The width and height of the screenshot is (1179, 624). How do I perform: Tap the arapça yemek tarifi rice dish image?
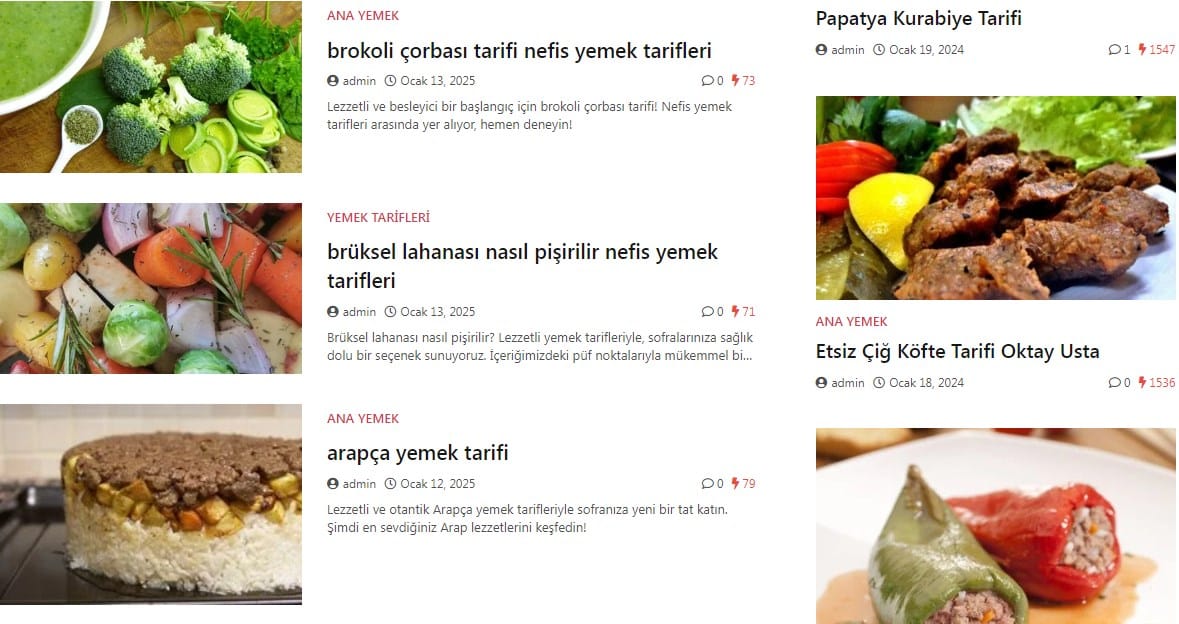pos(150,504)
